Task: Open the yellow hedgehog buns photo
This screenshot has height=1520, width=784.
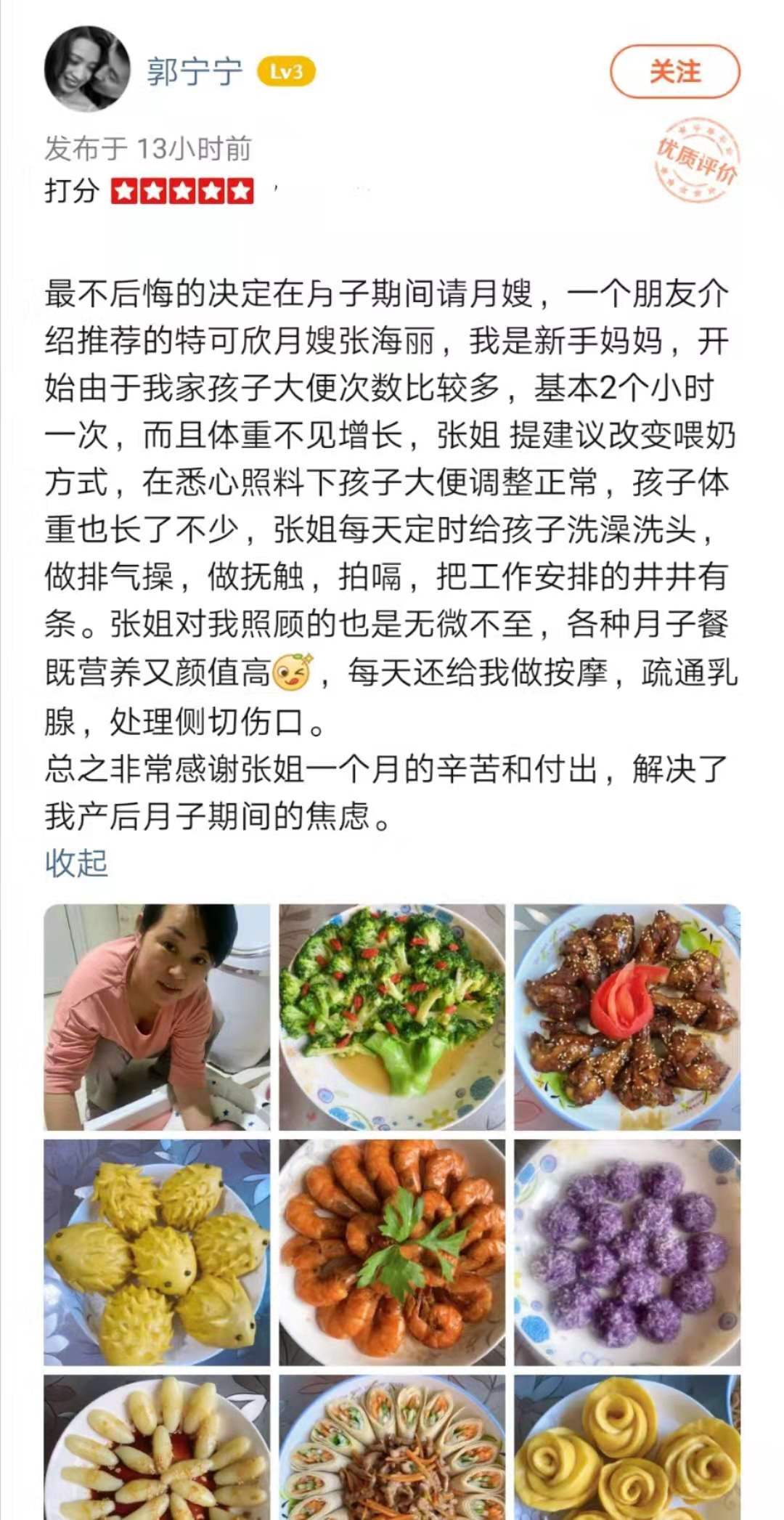Action: [x=157, y=1252]
